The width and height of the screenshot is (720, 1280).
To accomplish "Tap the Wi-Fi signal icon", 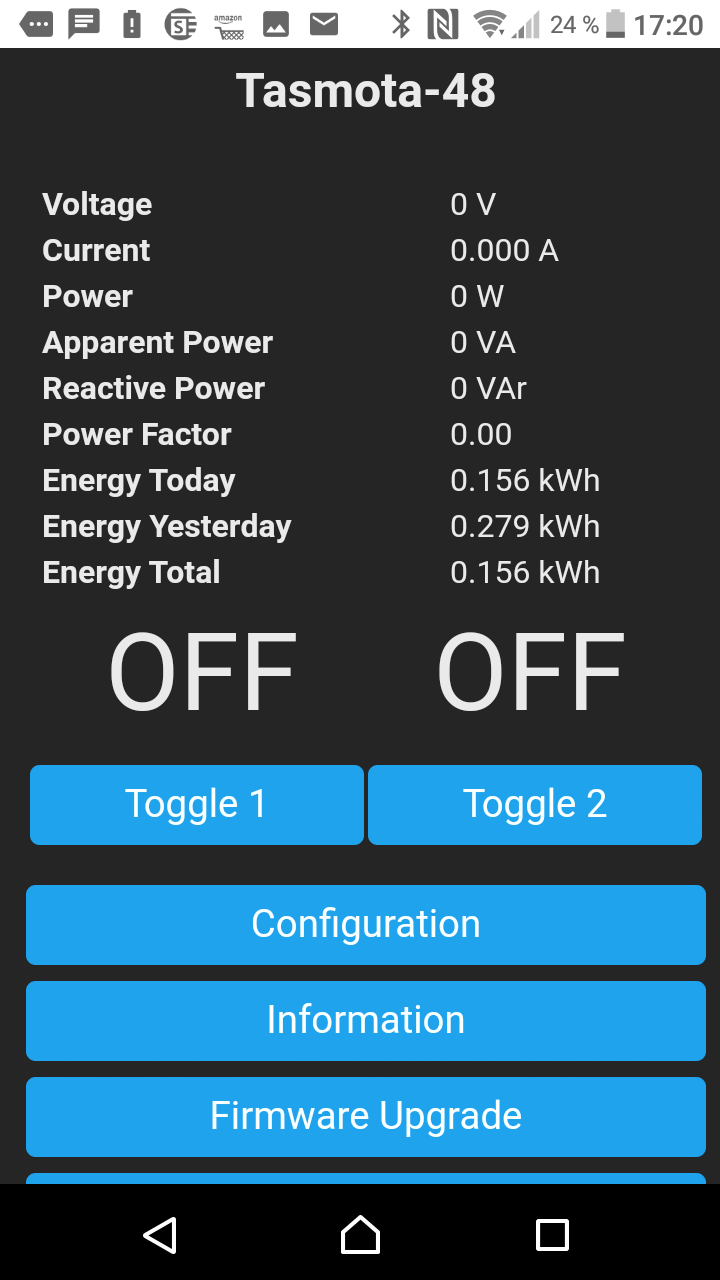I will [487, 24].
